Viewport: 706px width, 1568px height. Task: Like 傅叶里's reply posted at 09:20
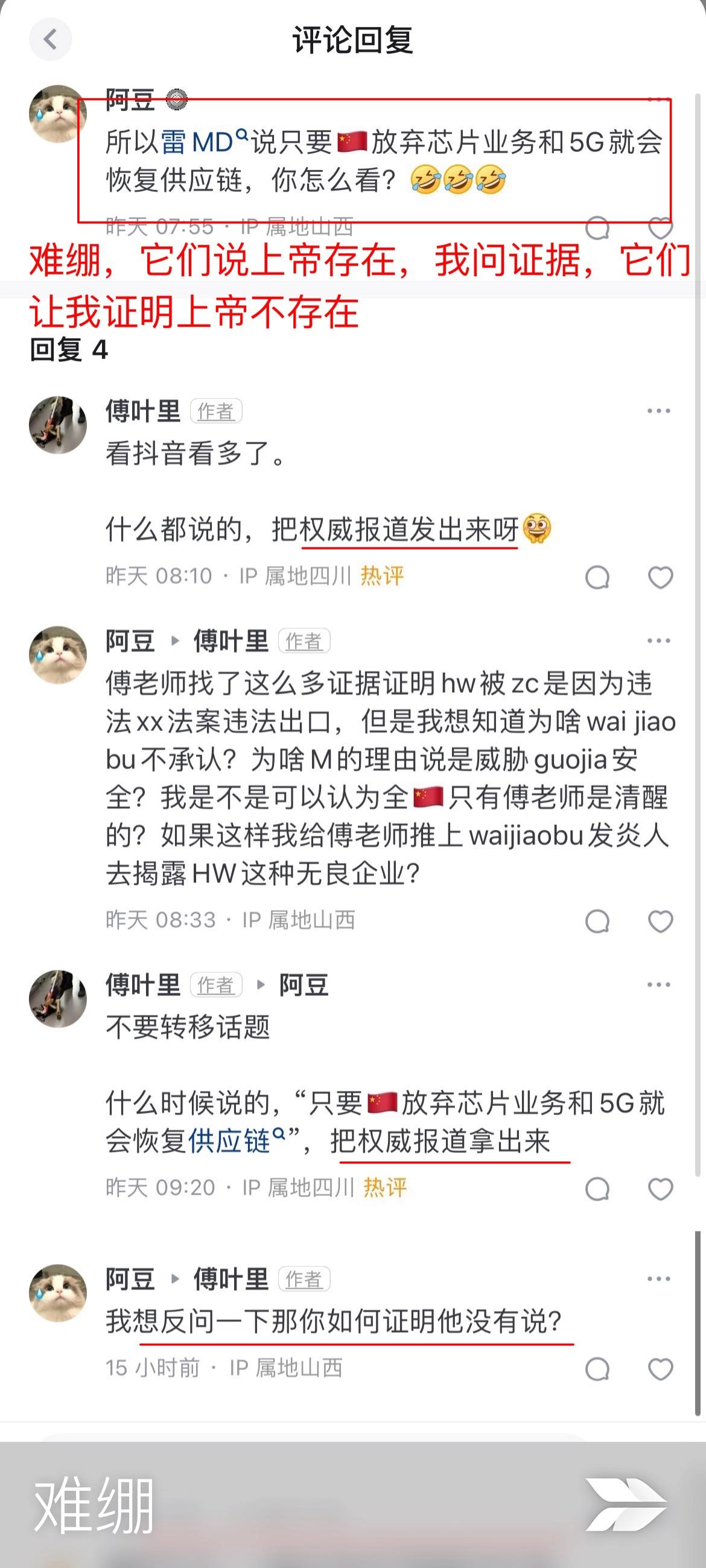click(x=660, y=1188)
